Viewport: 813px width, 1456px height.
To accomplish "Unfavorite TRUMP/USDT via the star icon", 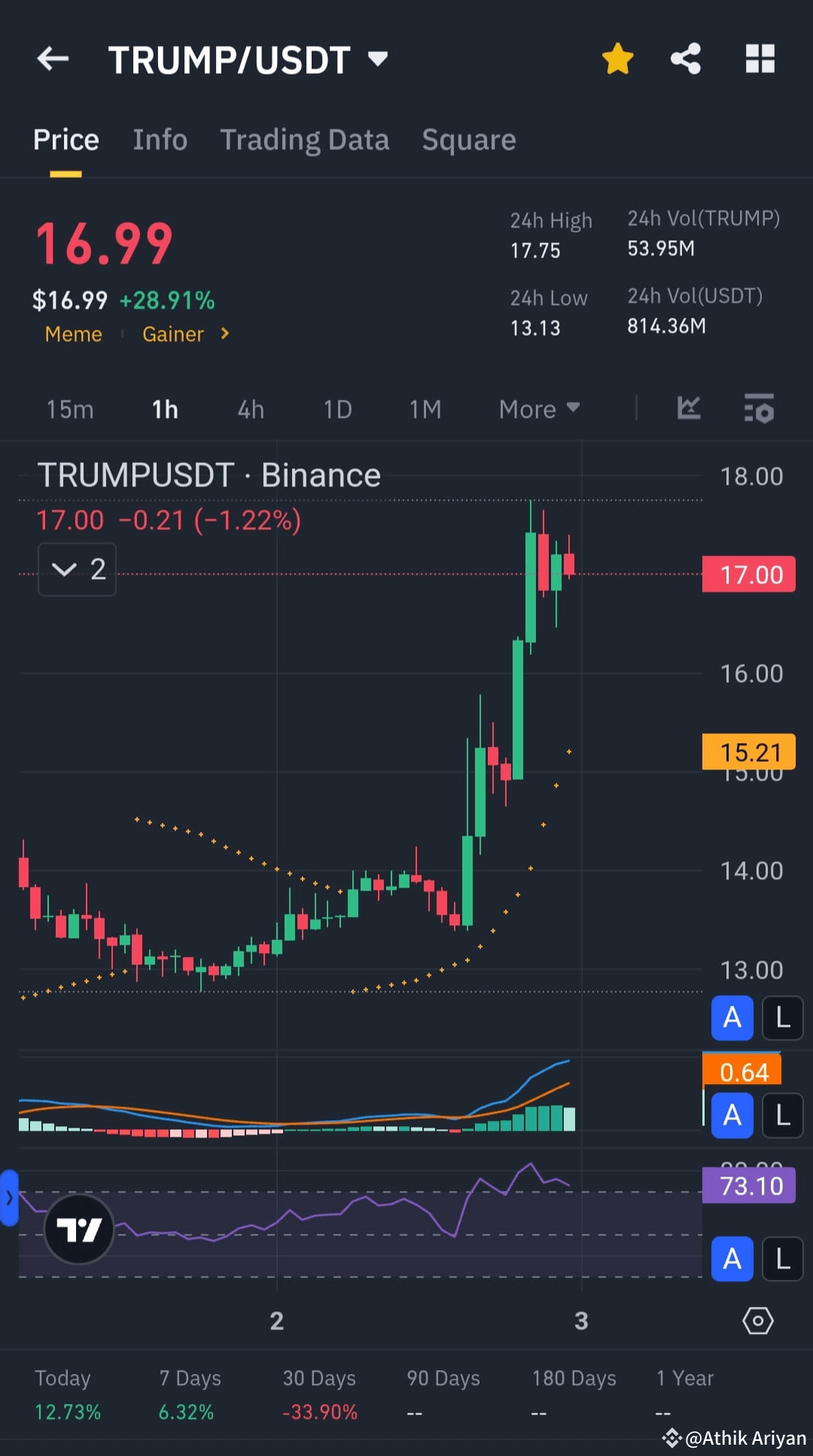I will [x=617, y=59].
